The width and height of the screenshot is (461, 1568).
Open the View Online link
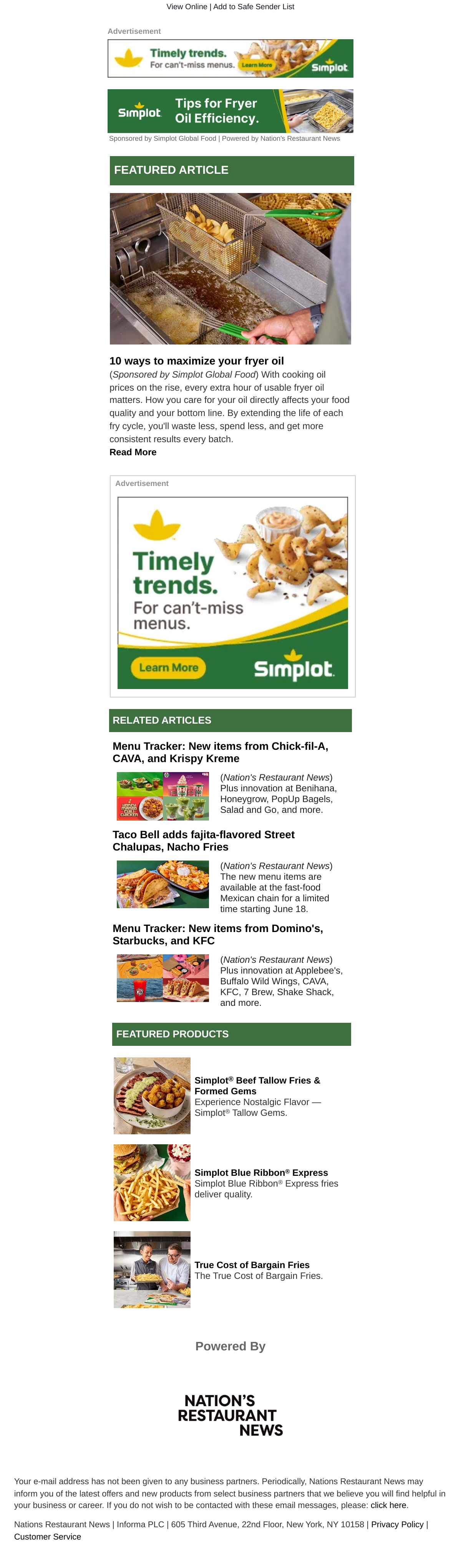coord(187,7)
